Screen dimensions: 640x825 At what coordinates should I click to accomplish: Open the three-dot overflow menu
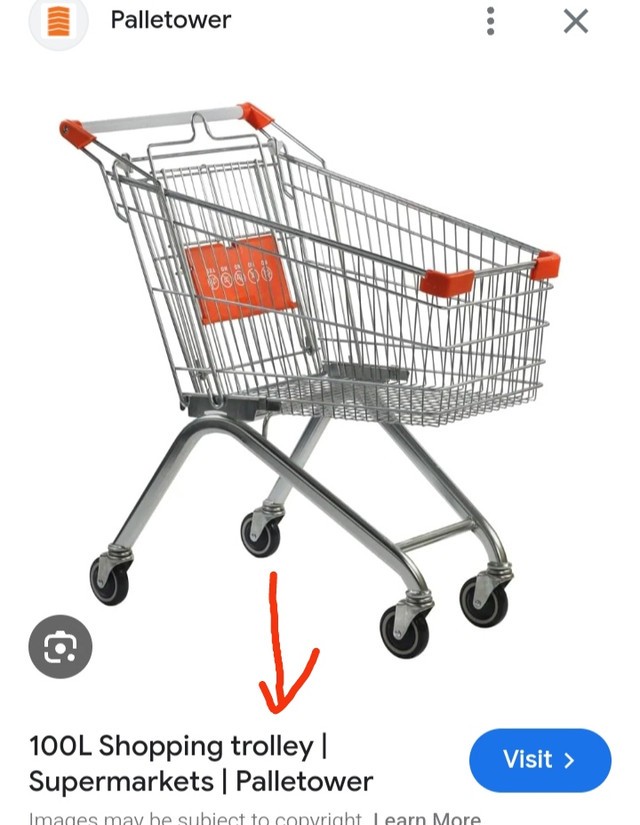point(490,21)
